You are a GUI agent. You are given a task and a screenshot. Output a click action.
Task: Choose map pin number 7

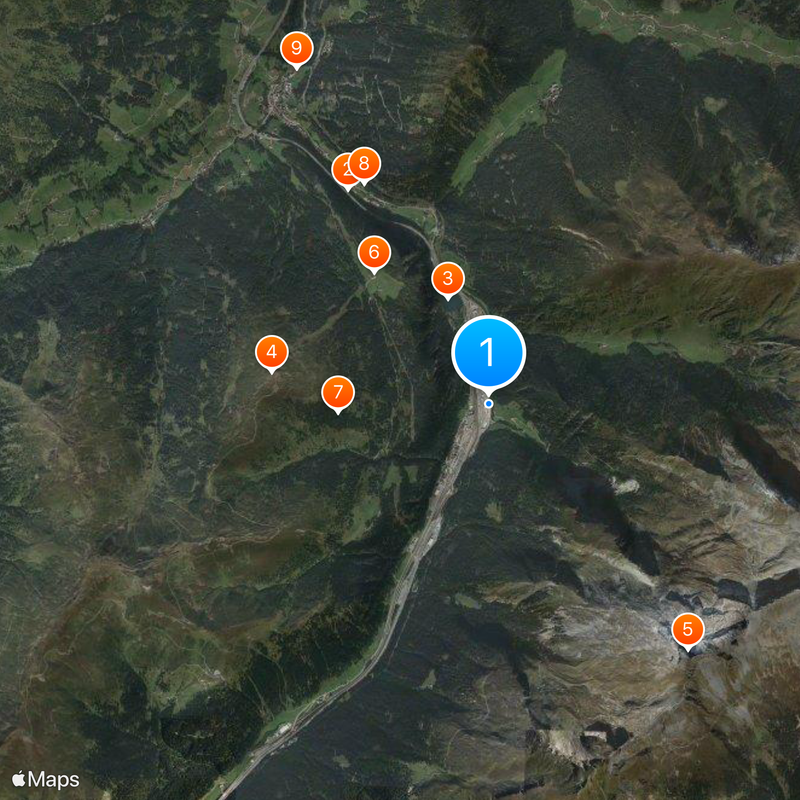point(338,392)
